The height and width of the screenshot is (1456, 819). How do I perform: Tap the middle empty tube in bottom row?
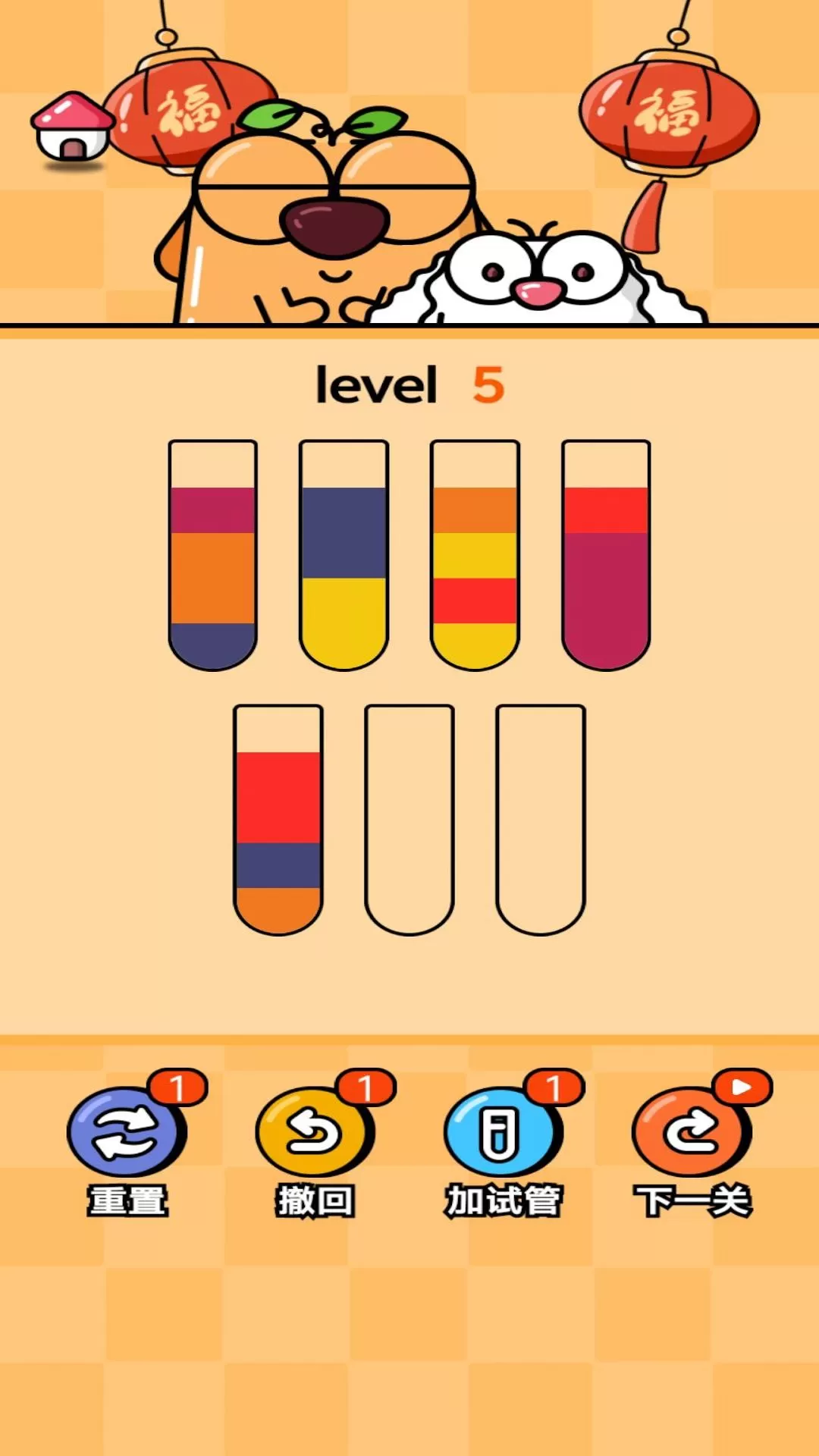(409, 821)
